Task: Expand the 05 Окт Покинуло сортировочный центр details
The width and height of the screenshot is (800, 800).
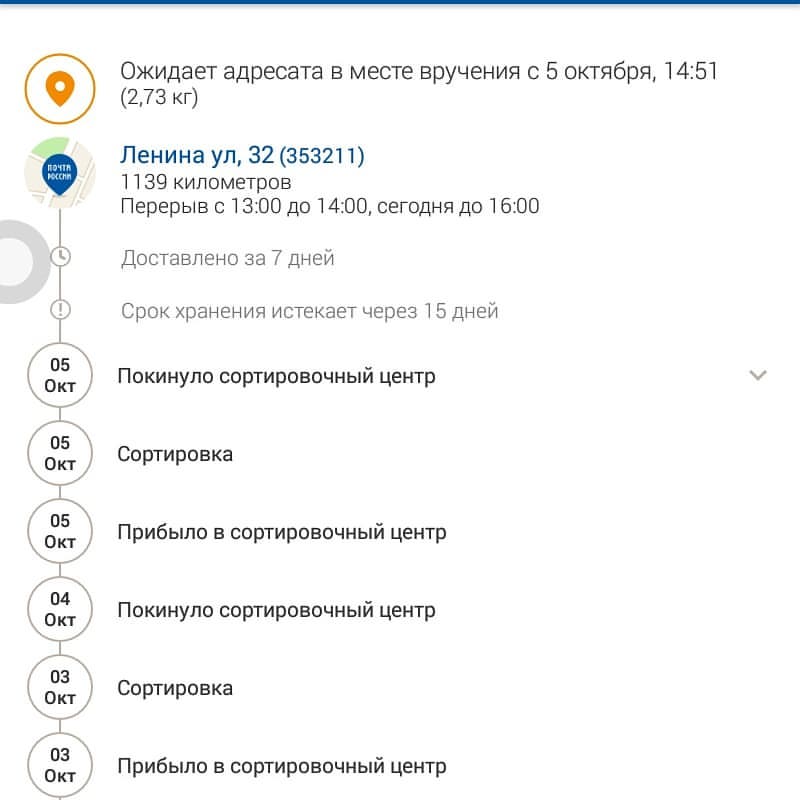Action: click(758, 376)
